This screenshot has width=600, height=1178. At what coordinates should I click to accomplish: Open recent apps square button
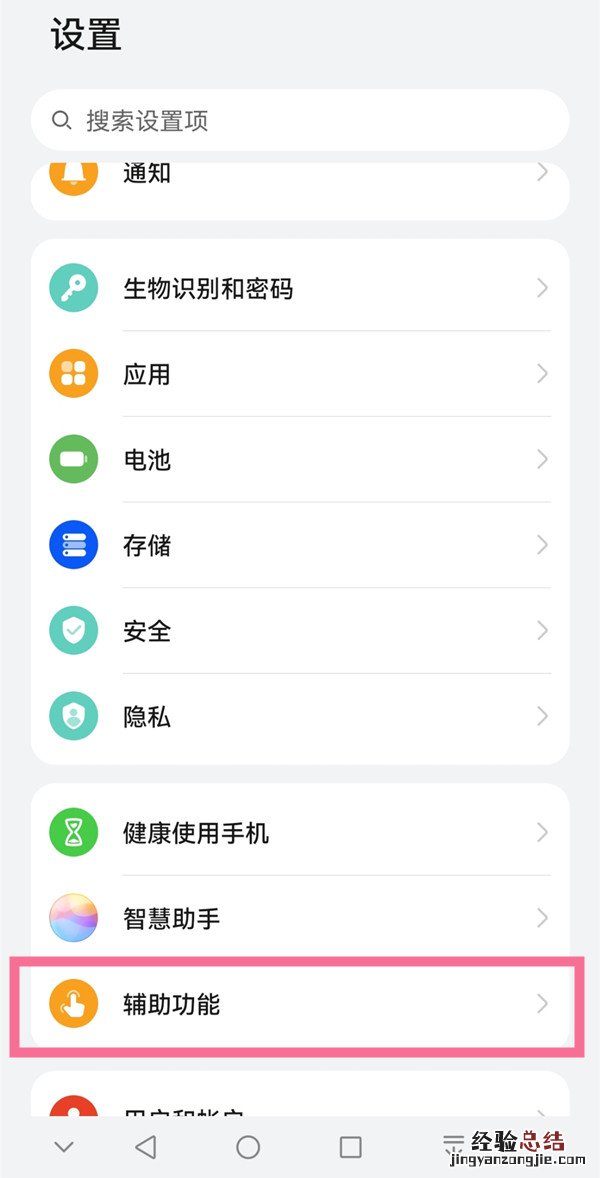click(350, 1147)
